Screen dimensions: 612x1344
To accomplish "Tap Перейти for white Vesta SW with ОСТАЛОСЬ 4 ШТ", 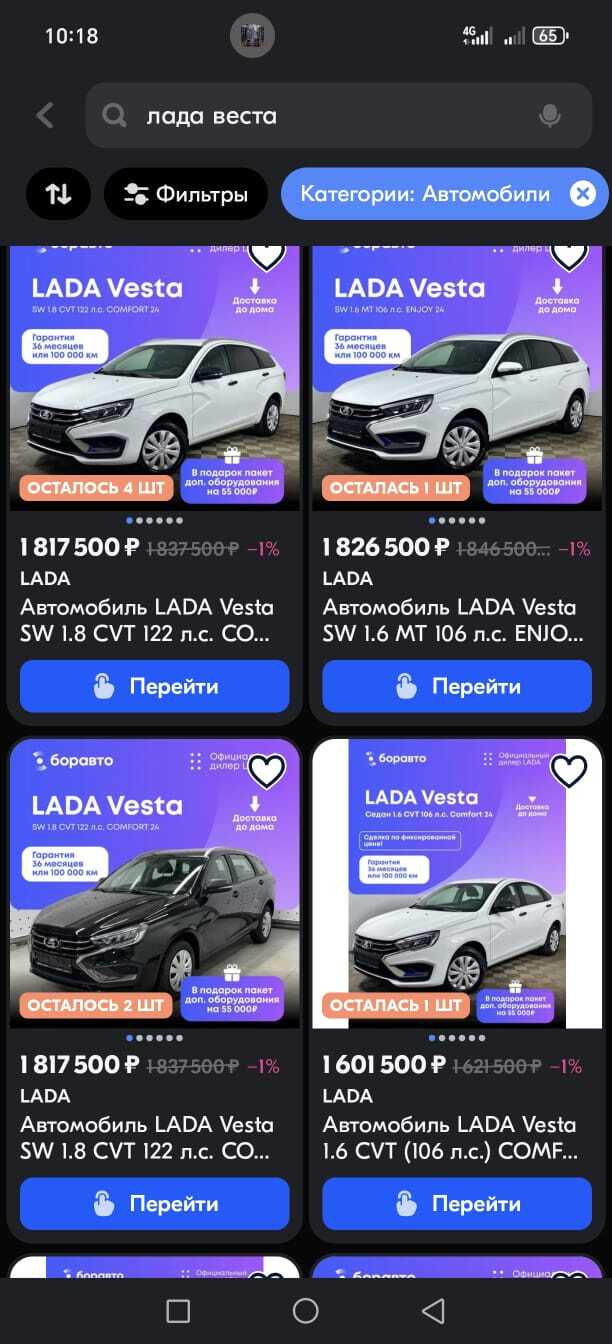I will tap(155, 687).
